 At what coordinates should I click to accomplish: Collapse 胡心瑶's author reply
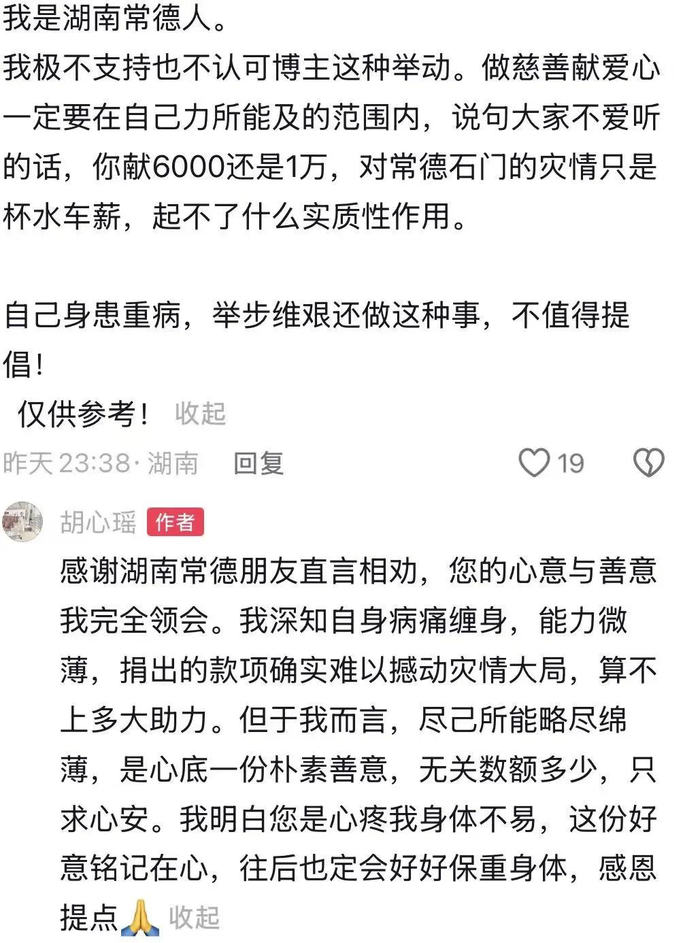click(x=194, y=918)
